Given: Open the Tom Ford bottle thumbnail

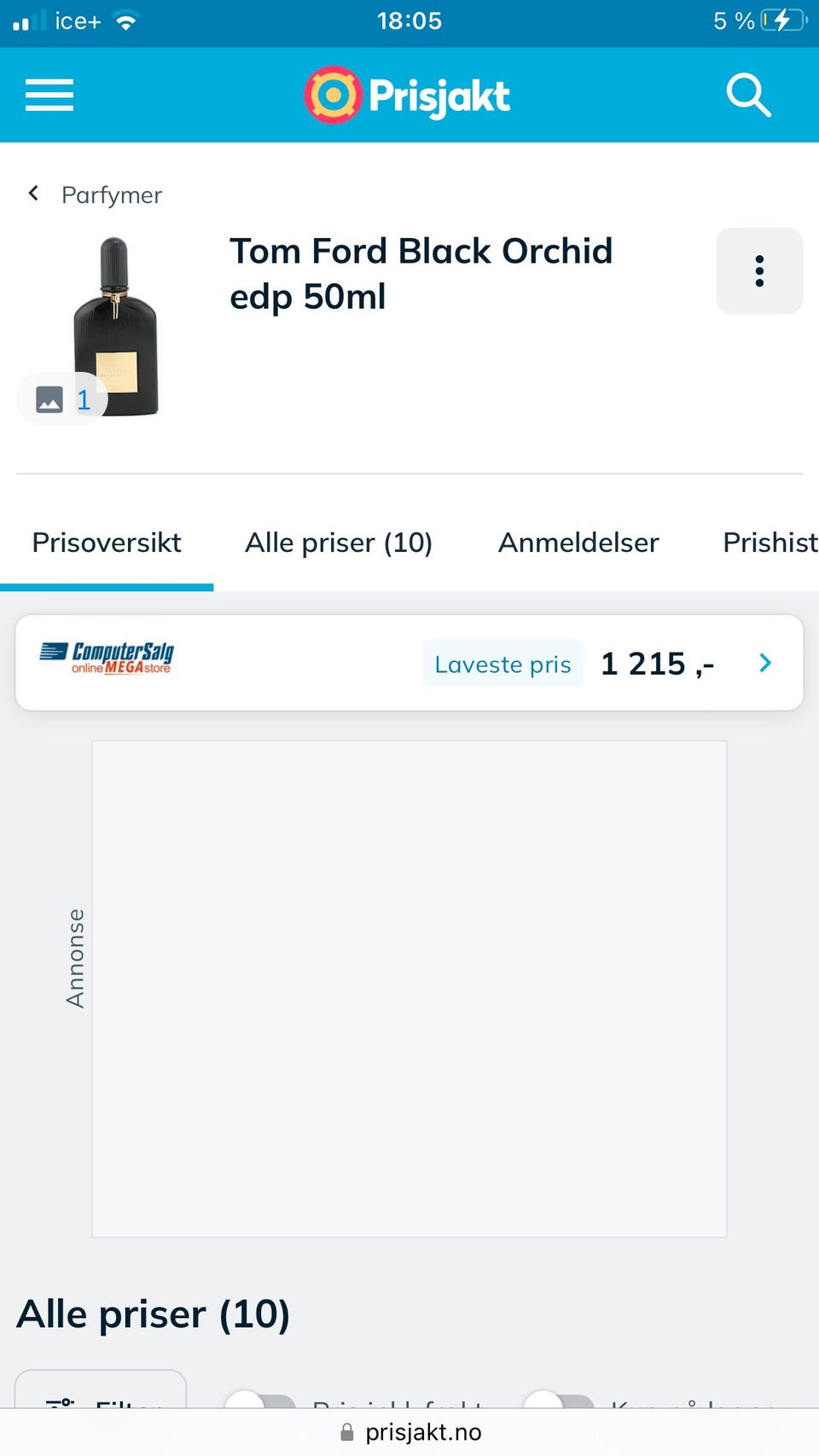Looking at the screenshot, I should tap(115, 324).
